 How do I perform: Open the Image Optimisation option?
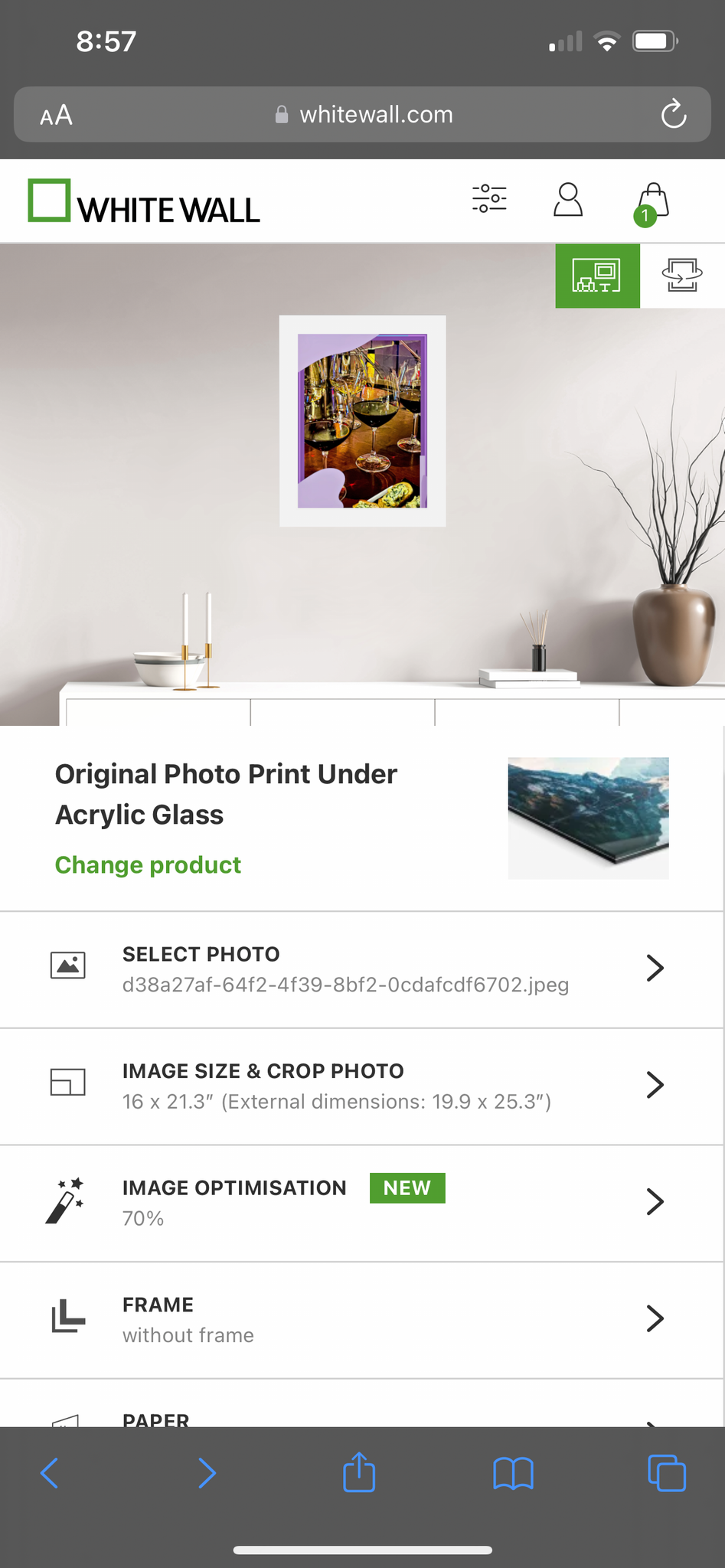click(x=361, y=1202)
